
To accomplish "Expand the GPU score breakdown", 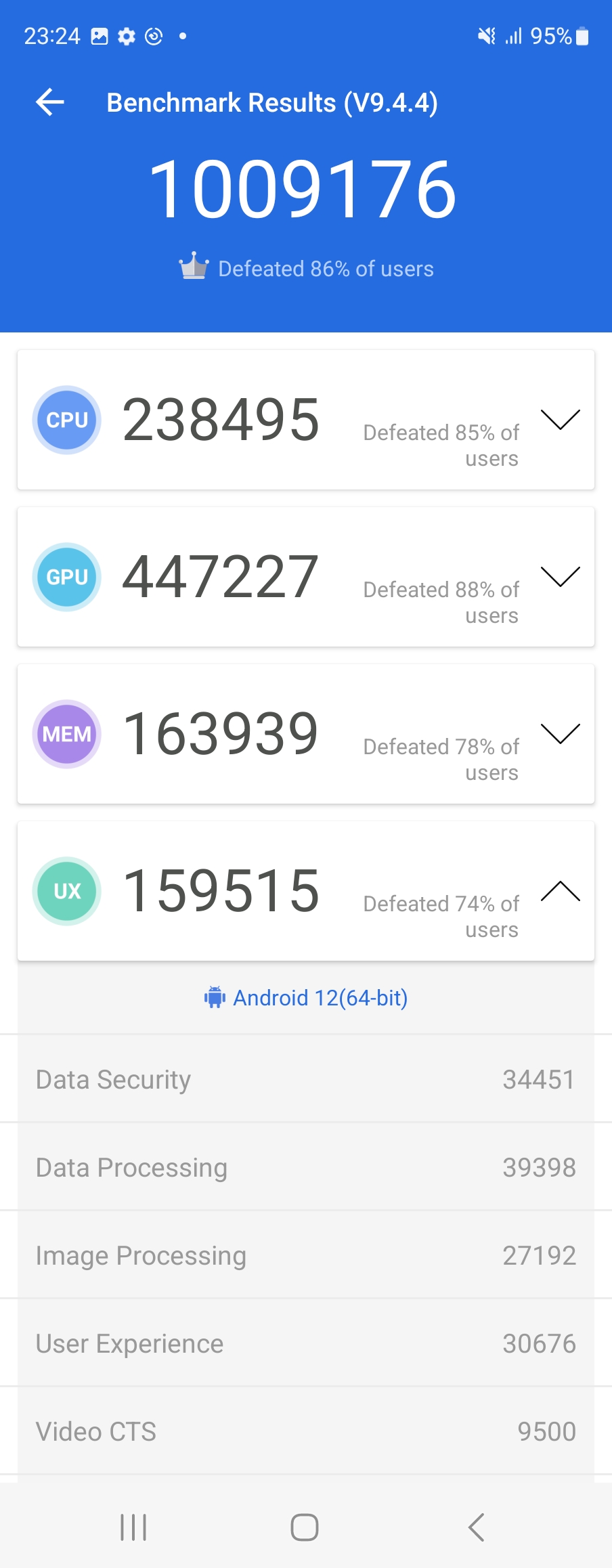I will point(560,577).
